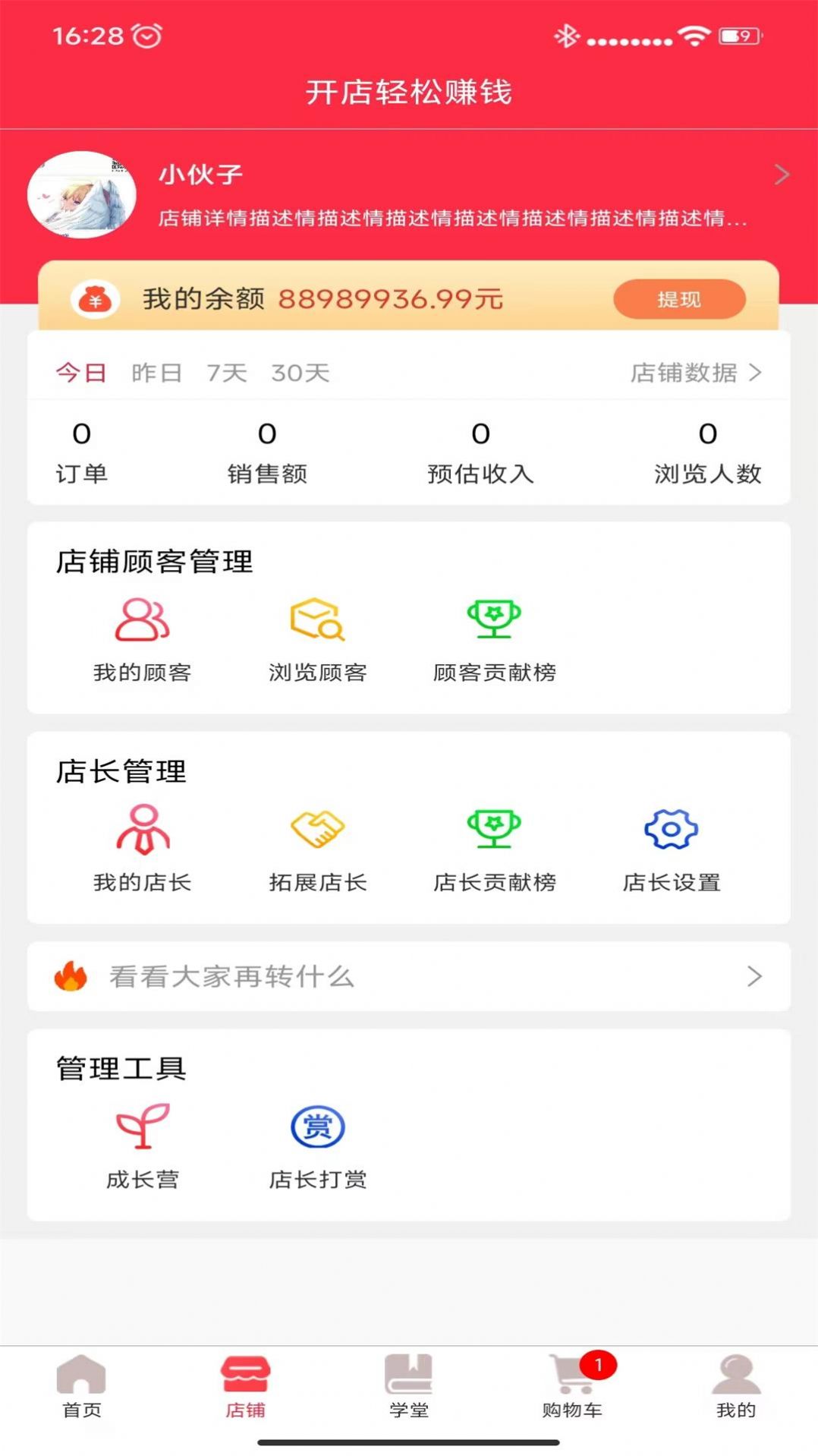Expand 看看大家再转什么 trending section
This screenshot has height=1456, width=818.
click(x=753, y=977)
